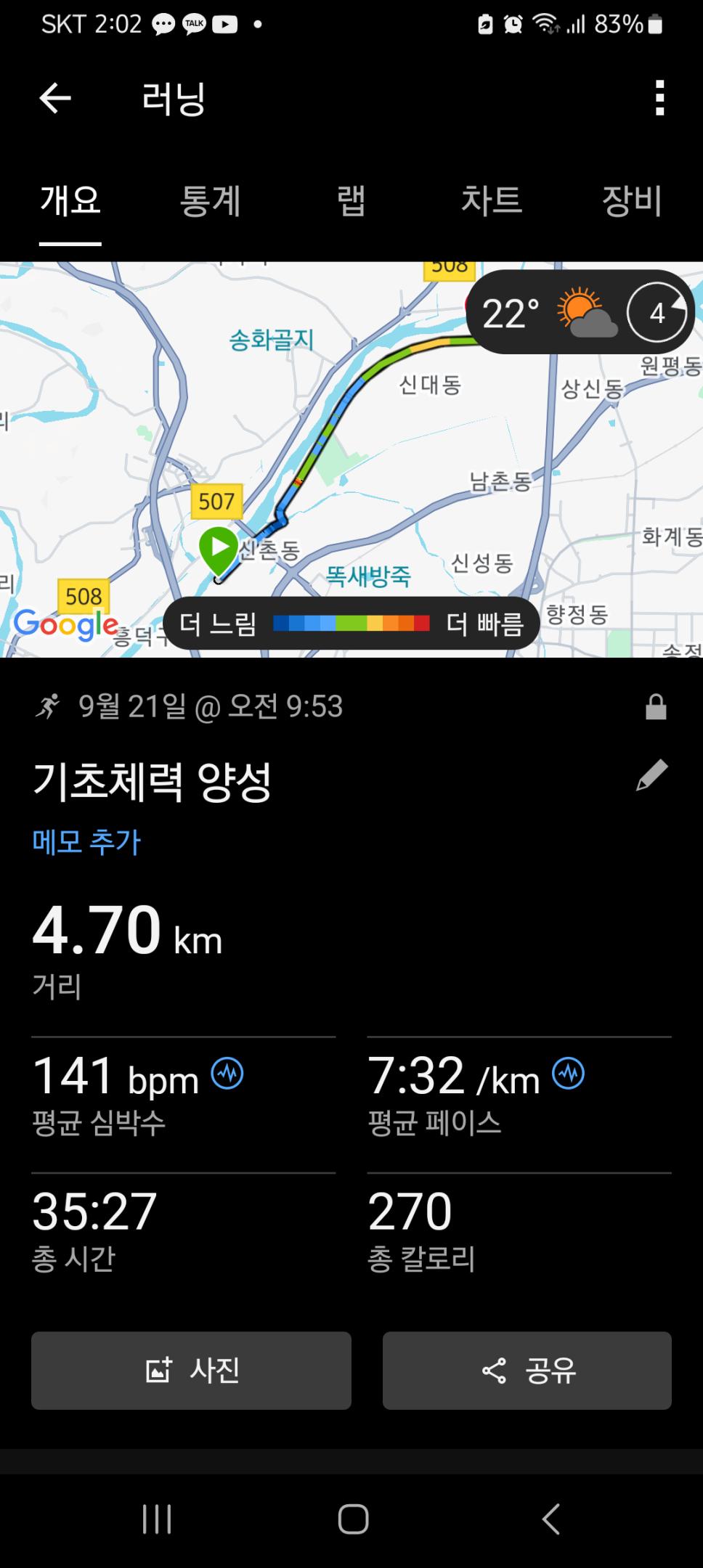Select the 장비 tab
The height and width of the screenshot is (1568, 703).
(x=632, y=201)
